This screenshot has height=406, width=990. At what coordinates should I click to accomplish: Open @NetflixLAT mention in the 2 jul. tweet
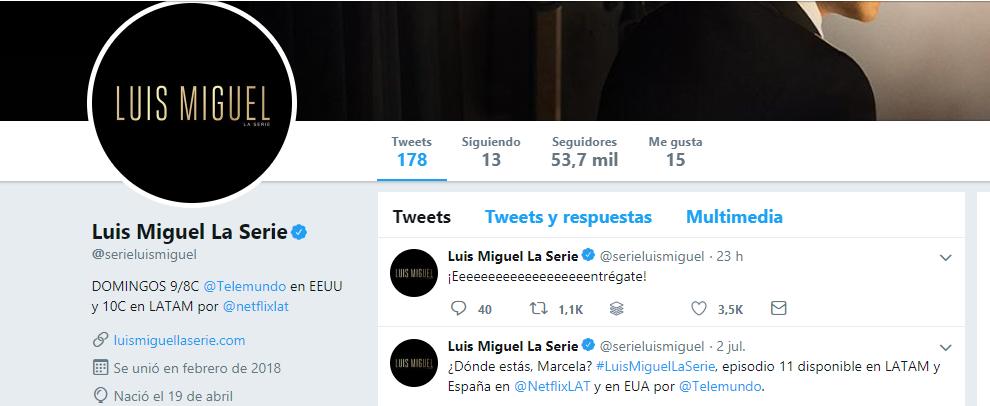[555, 386]
